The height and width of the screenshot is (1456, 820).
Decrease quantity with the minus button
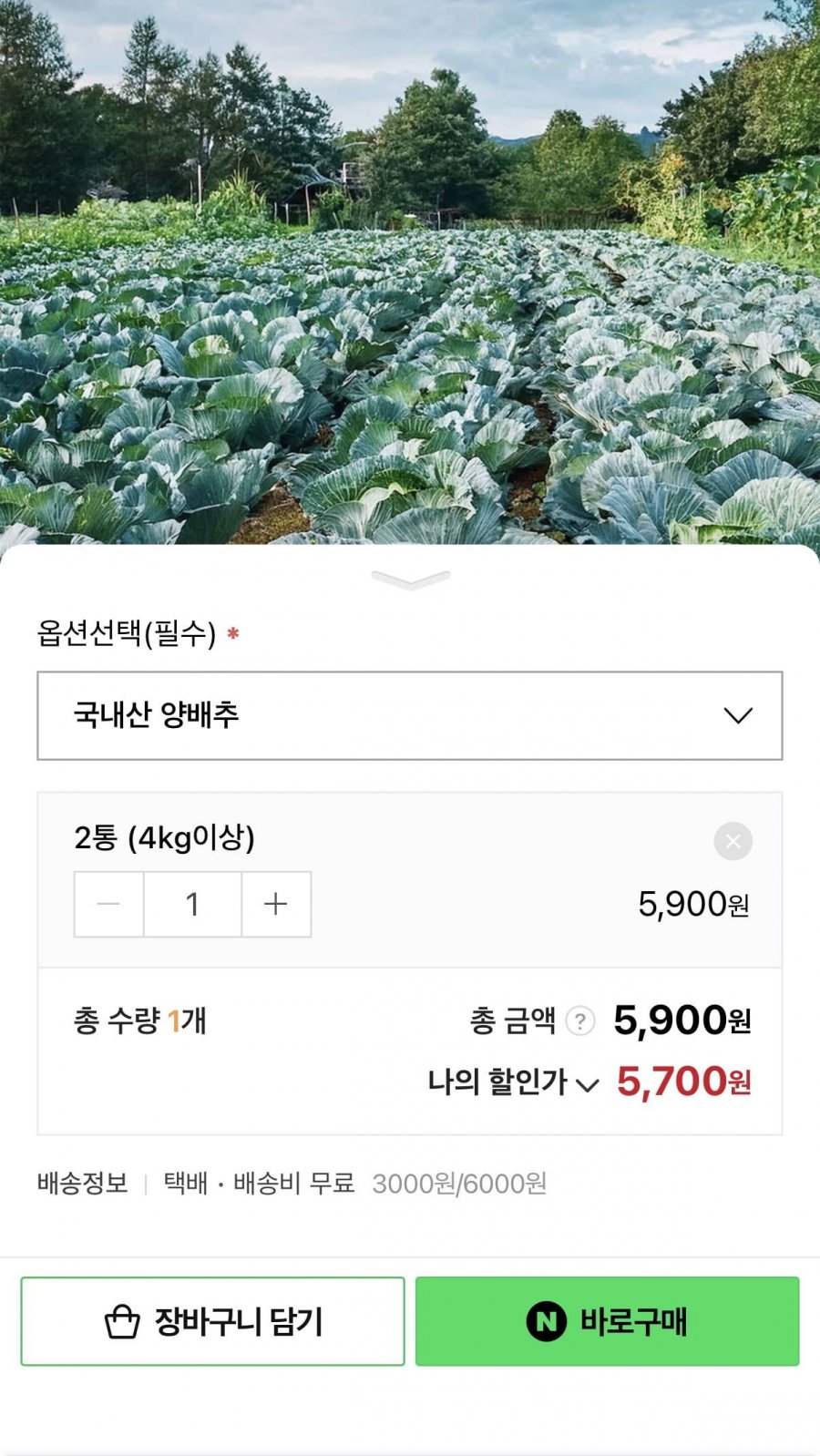click(108, 904)
